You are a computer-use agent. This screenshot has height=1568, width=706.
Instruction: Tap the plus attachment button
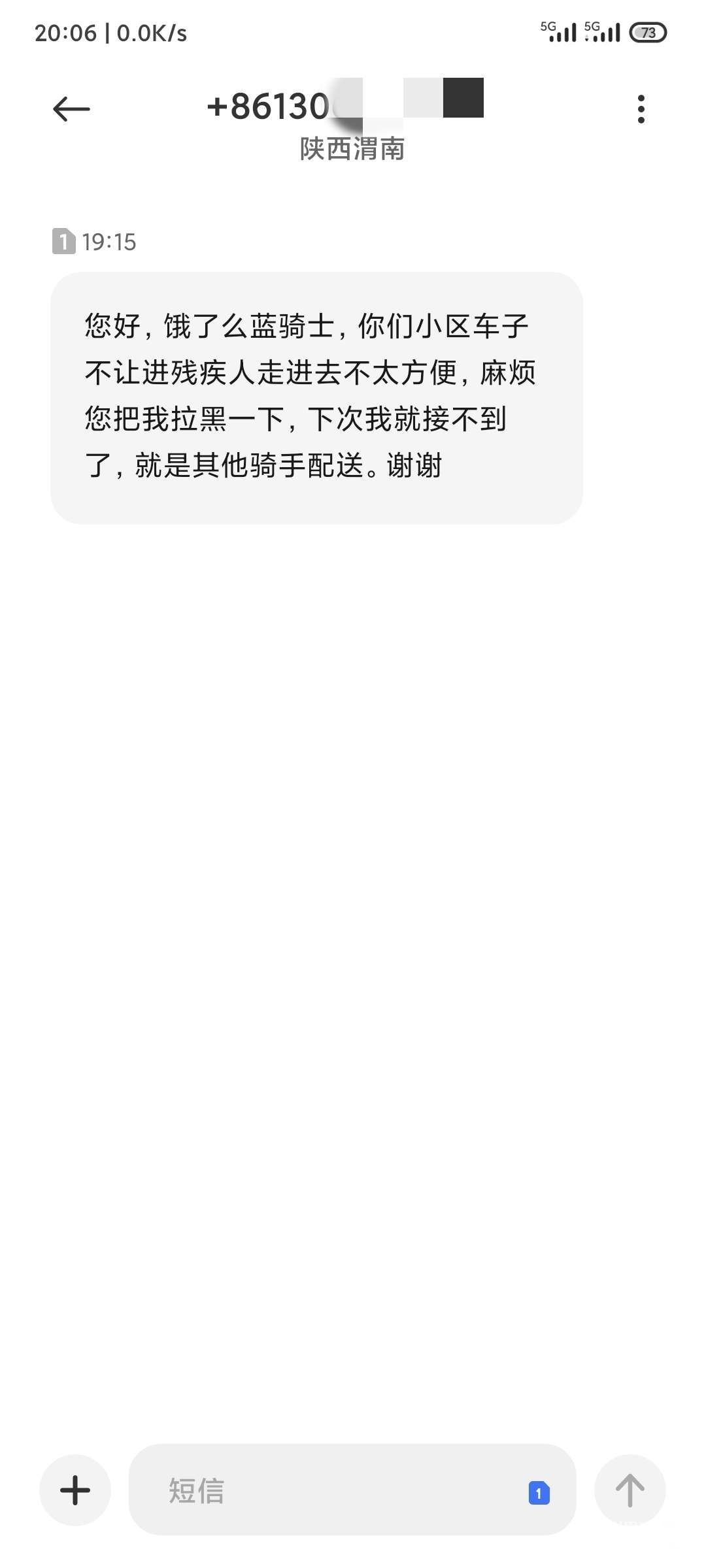click(x=75, y=1490)
